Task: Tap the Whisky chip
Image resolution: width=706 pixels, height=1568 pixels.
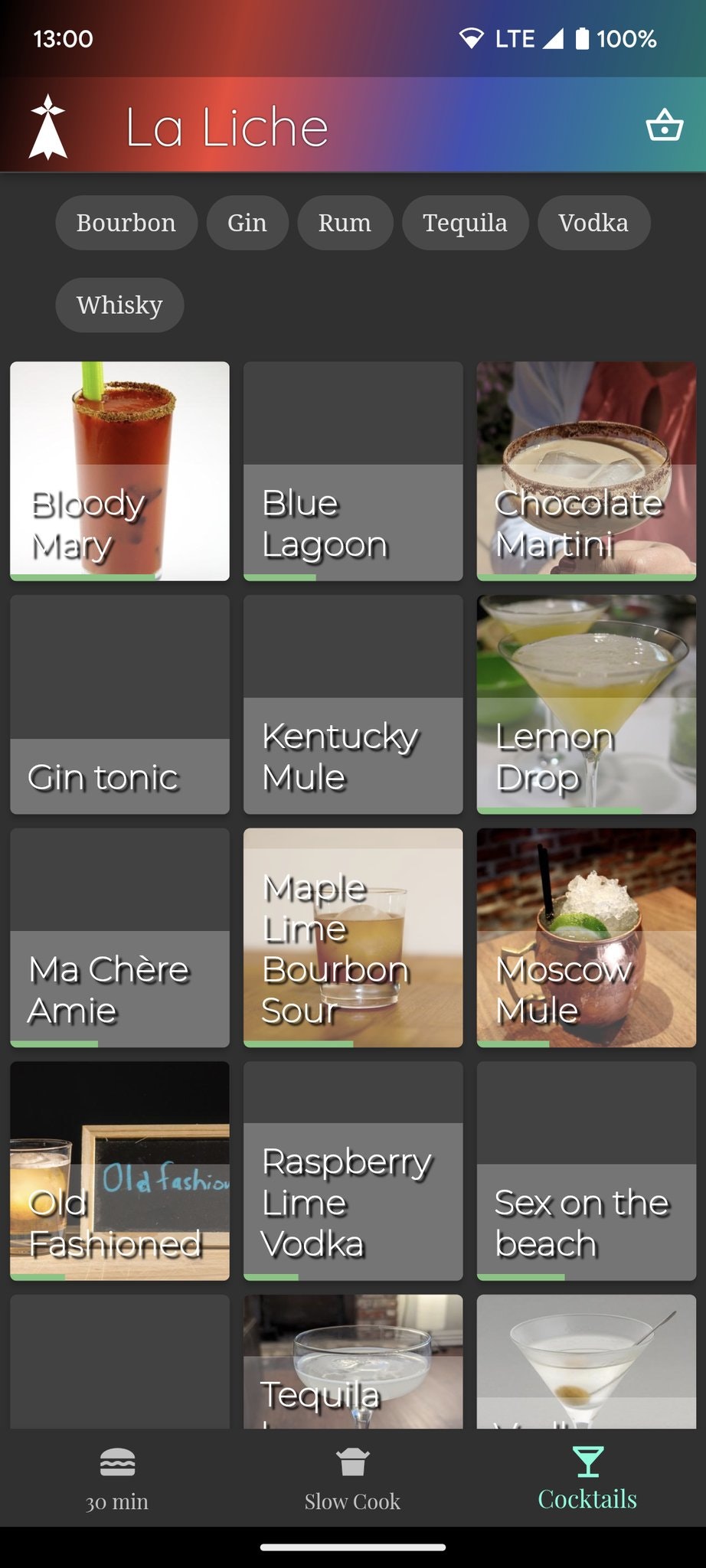Action: tap(119, 305)
